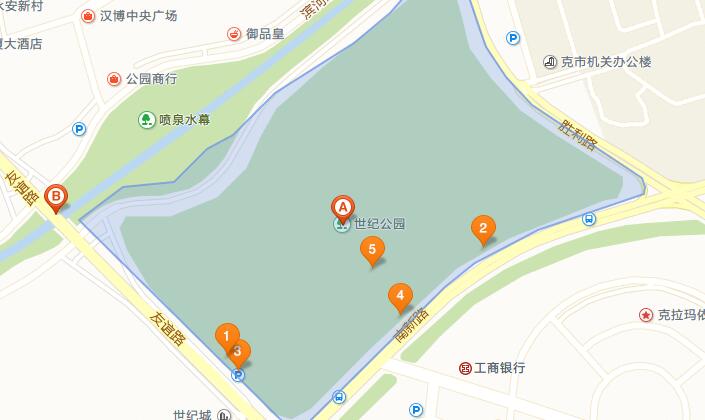Screen dimensions: 705x420
Task: Tap red marker A at 世纪公园
Action: [342, 208]
